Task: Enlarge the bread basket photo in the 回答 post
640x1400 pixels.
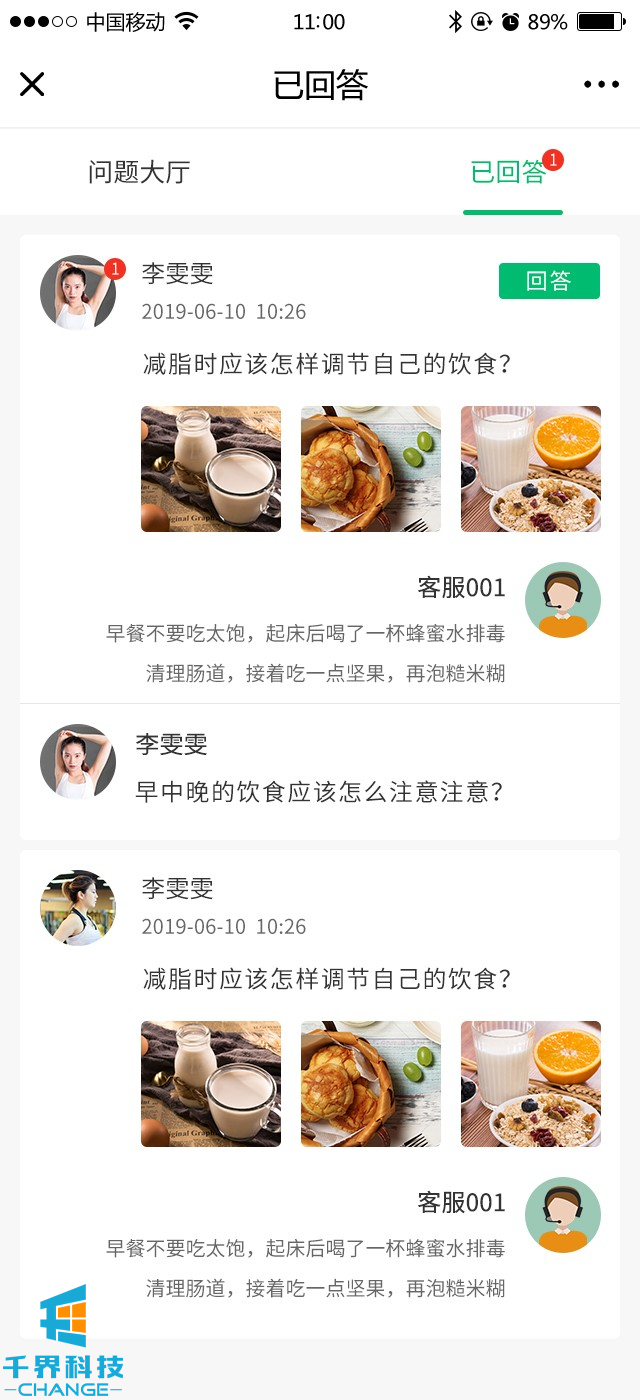Action: click(x=371, y=469)
